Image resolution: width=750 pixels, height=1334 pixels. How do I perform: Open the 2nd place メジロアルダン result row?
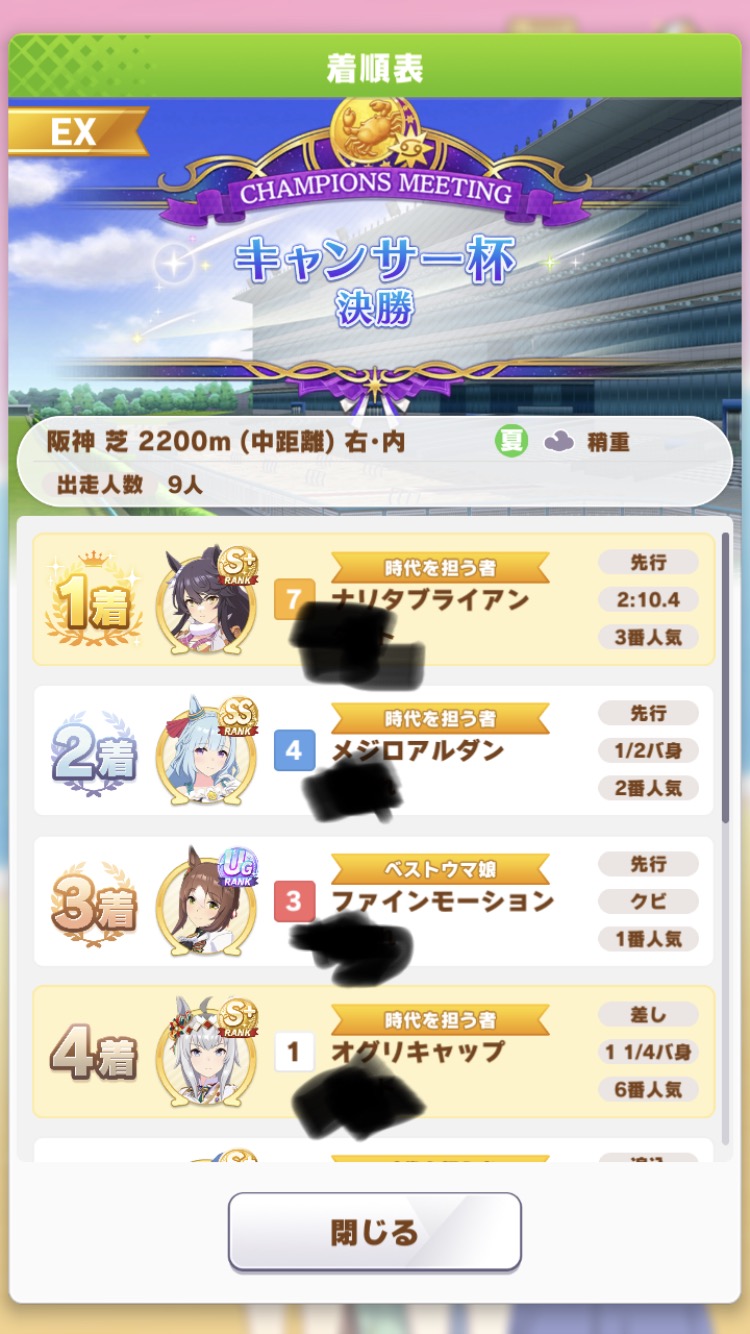[374, 751]
